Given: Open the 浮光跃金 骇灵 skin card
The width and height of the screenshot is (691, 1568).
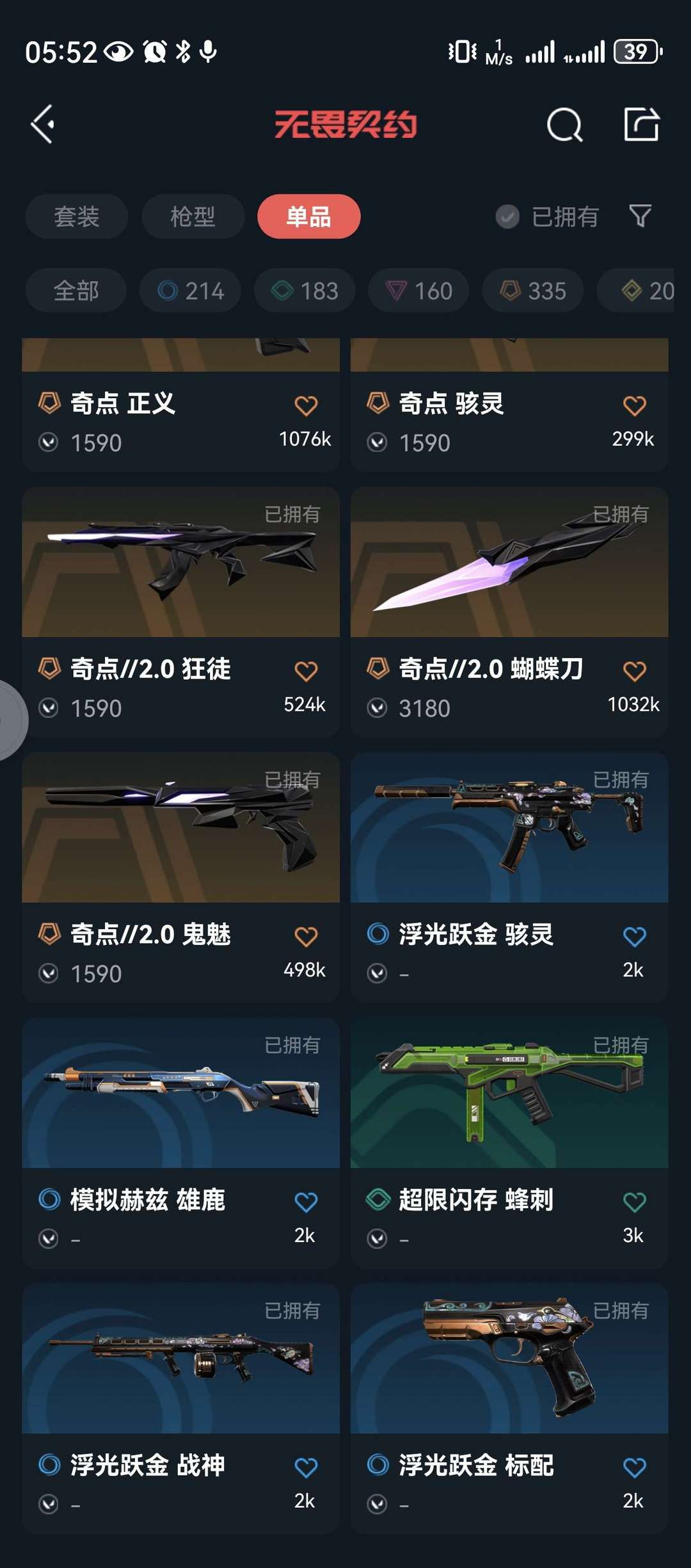Looking at the screenshot, I should pyautogui.click(x=509, y=877).
